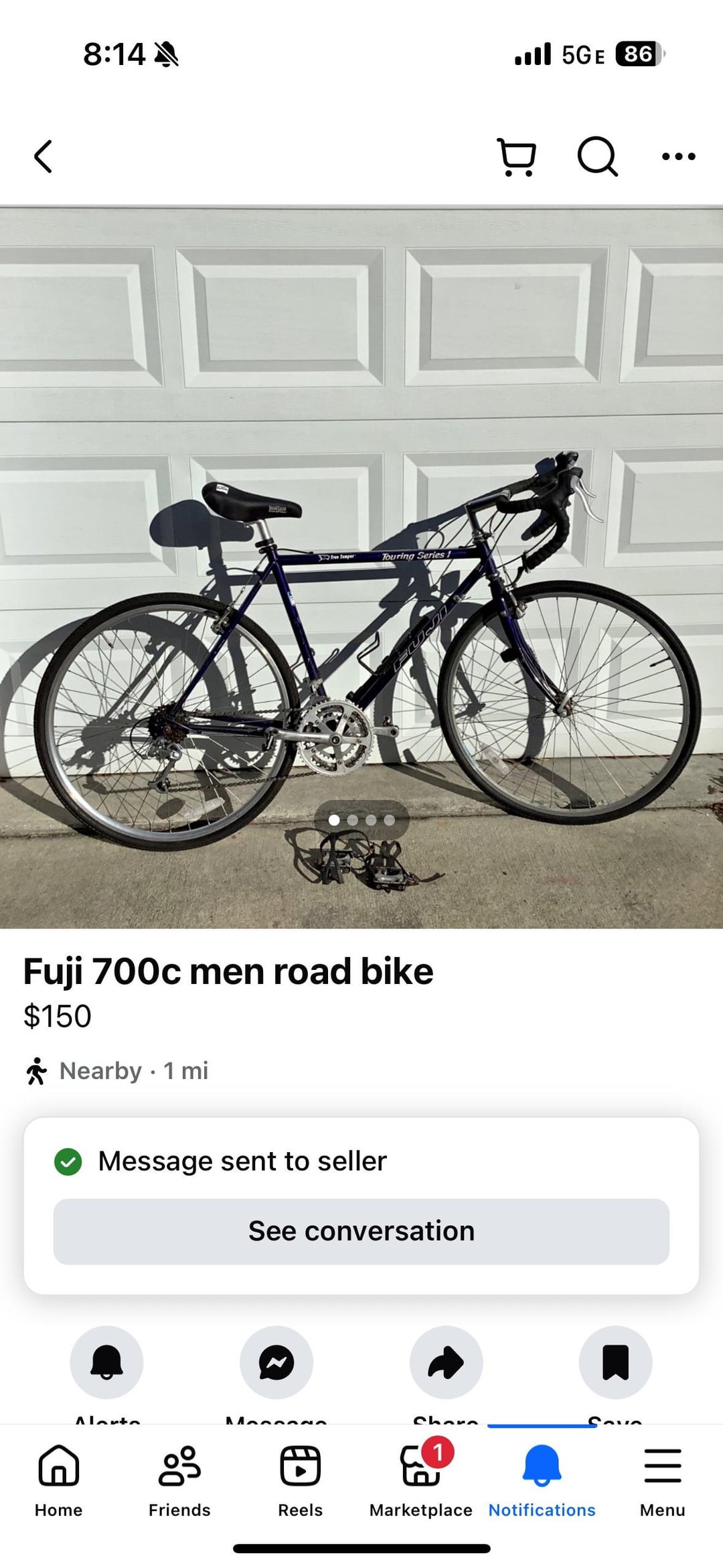Open Marketplace search
Viewport: 723px width, 1568px height.
pos(597,157)
